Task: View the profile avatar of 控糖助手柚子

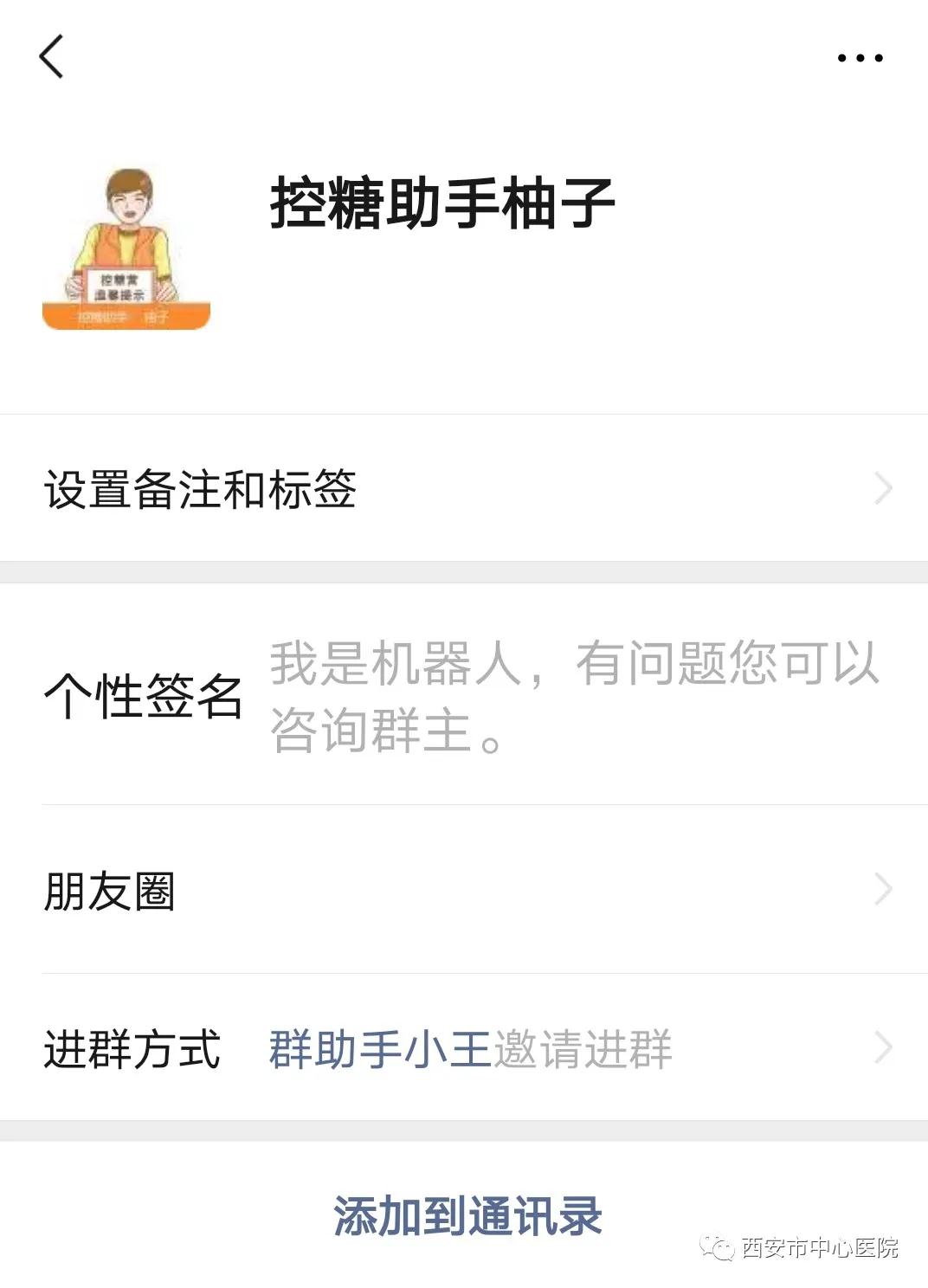Action: (126, 249)
